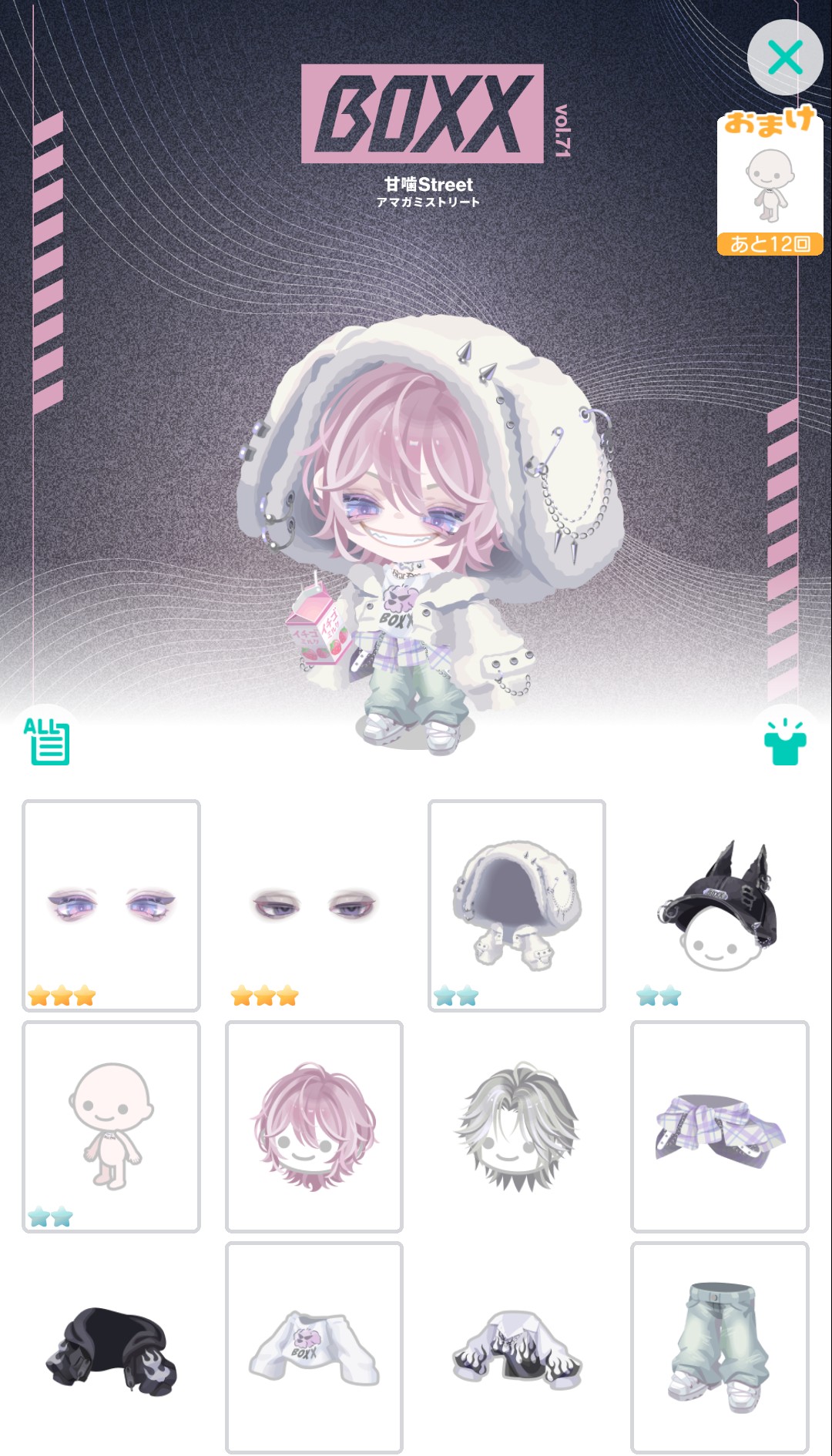Open the ALL items list icon

pos(47,741)
